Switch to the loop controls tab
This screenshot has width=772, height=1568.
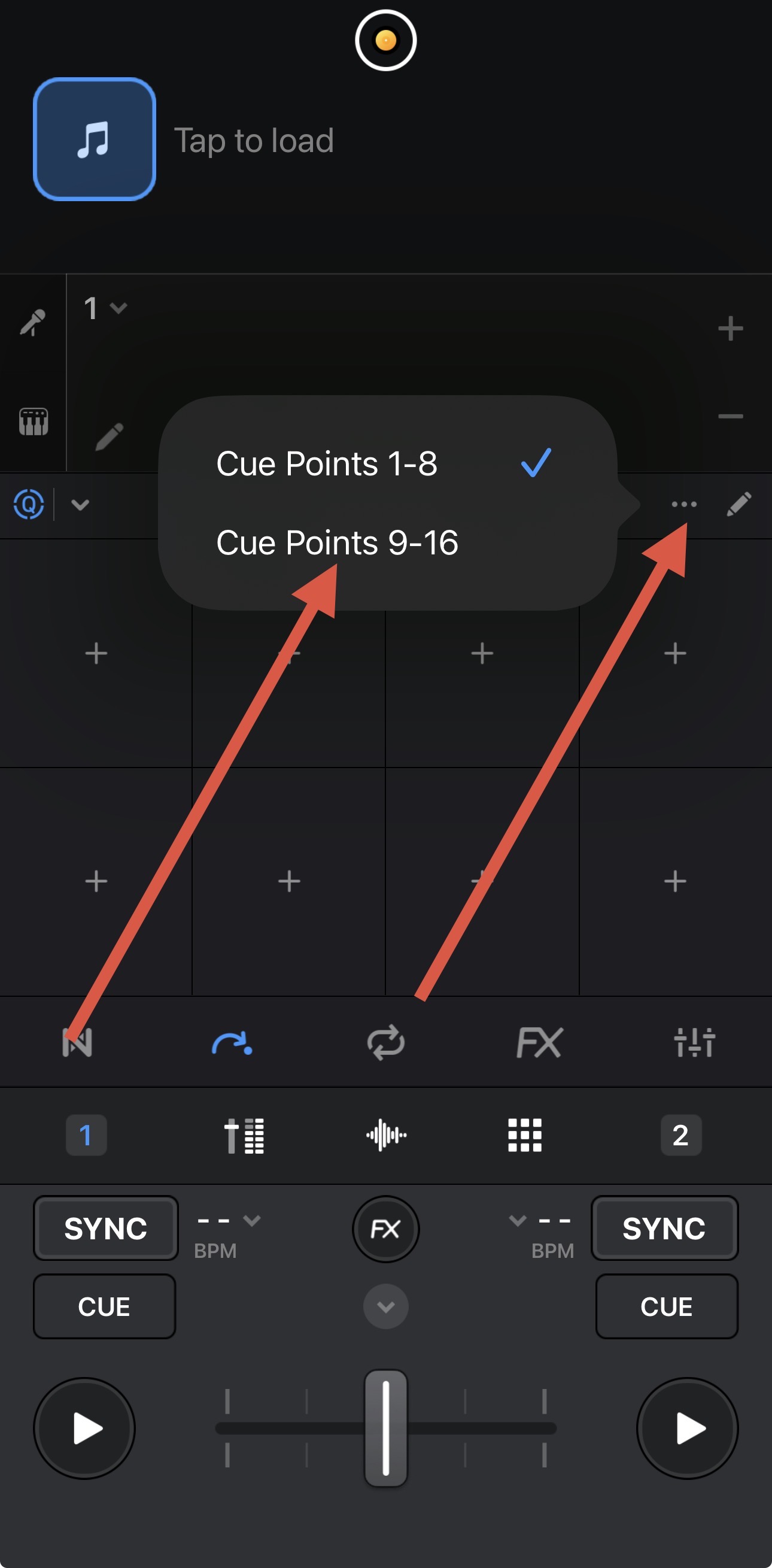tap(385, 1042)
